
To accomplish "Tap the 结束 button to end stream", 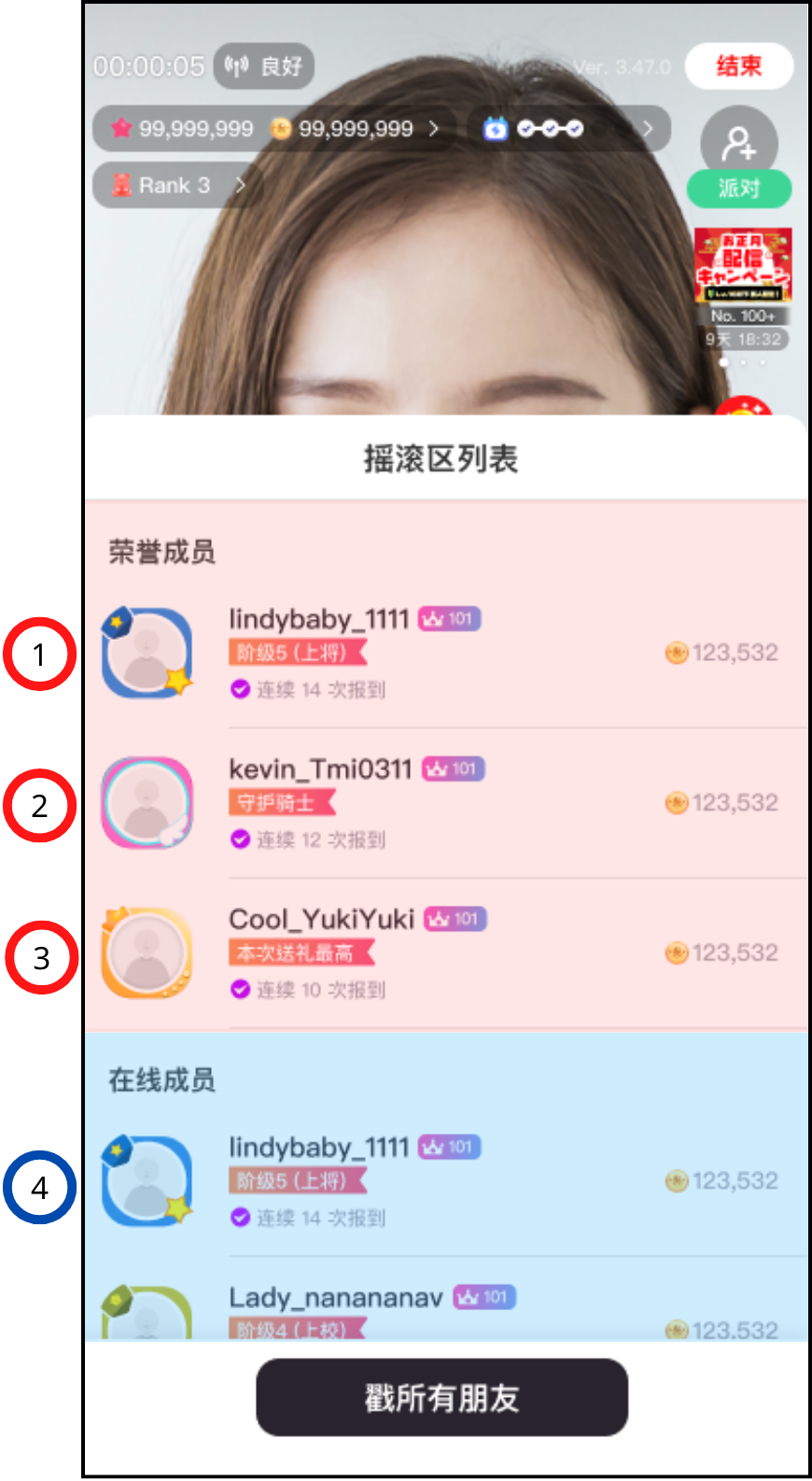I will click(x=738, y=66).
